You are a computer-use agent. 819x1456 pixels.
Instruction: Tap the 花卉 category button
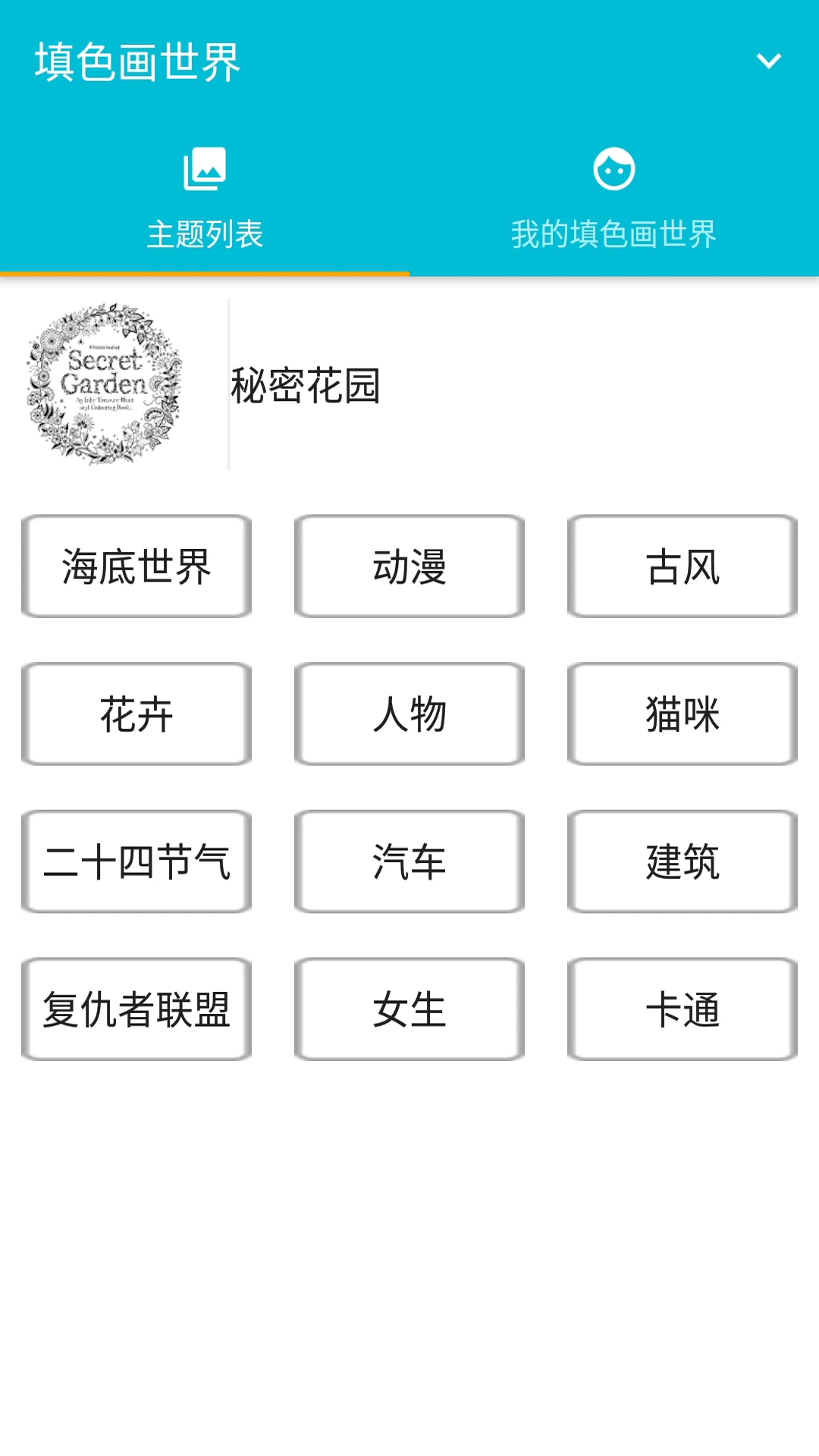point(136,714)
